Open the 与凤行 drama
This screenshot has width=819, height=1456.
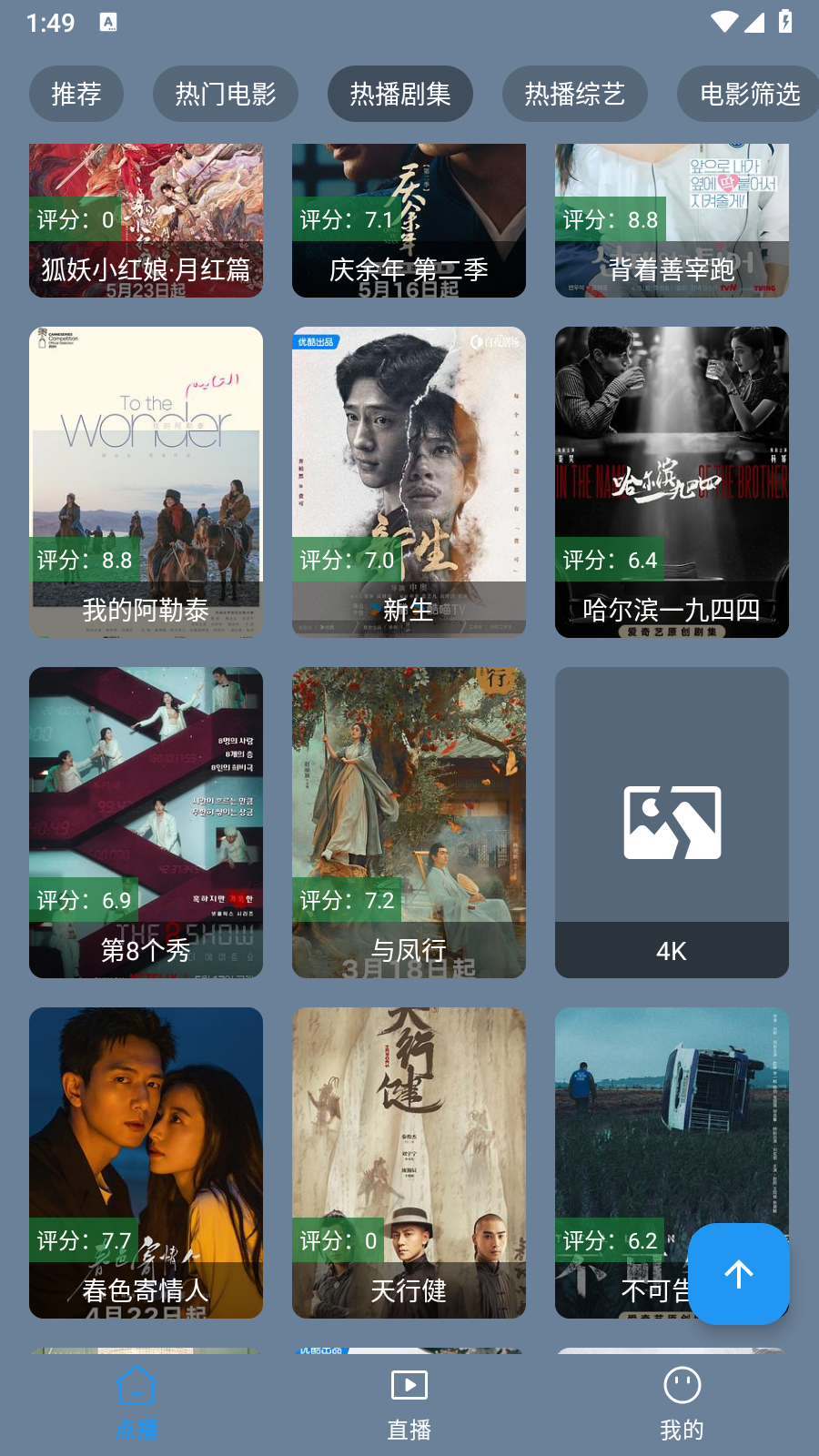(409, 823)
